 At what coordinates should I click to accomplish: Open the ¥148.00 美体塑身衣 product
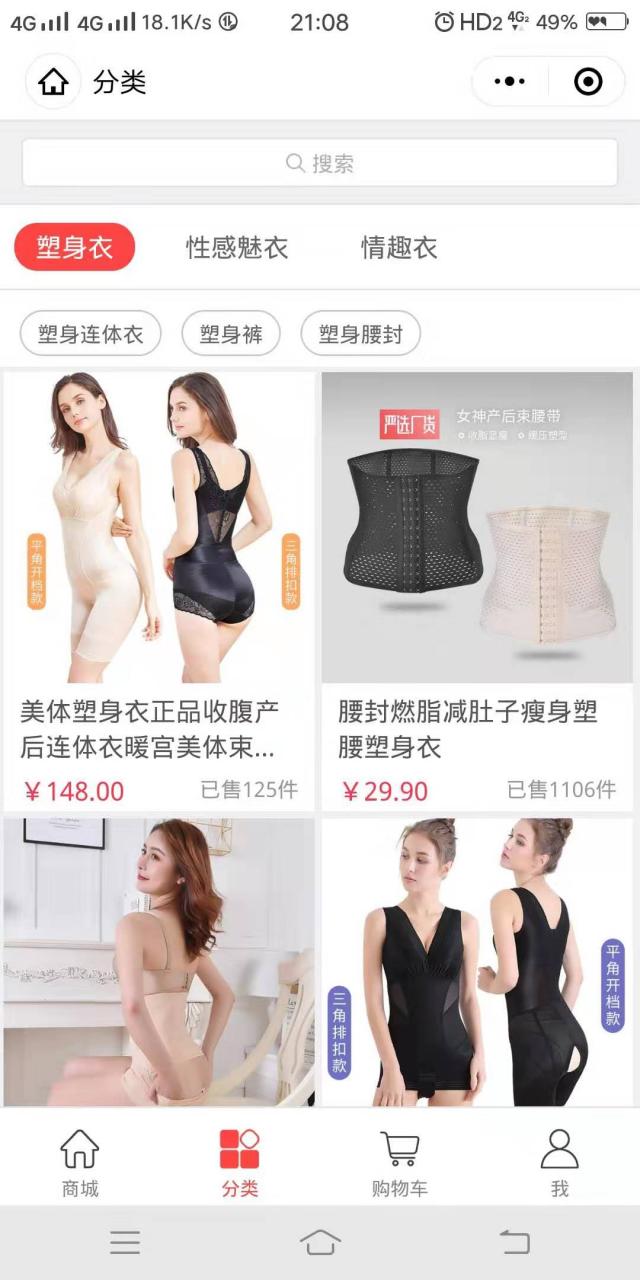[x=159, y=591]
